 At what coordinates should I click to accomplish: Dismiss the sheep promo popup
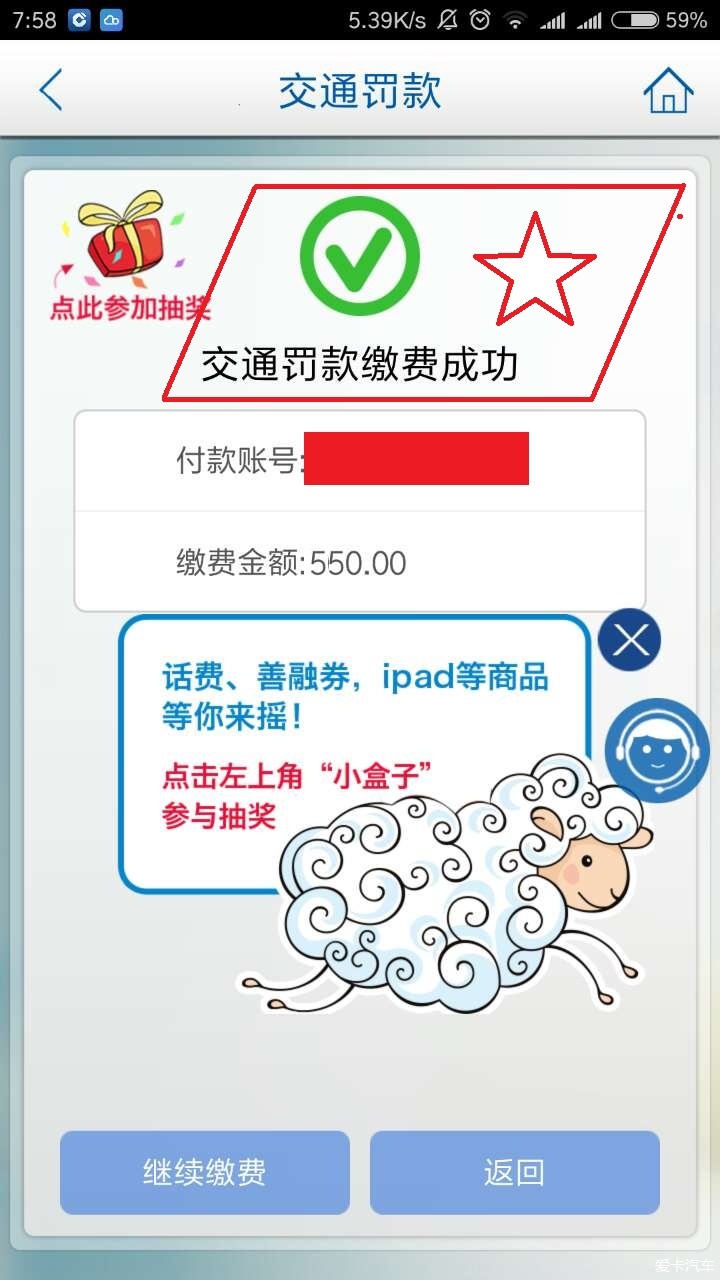coord(630,639)
